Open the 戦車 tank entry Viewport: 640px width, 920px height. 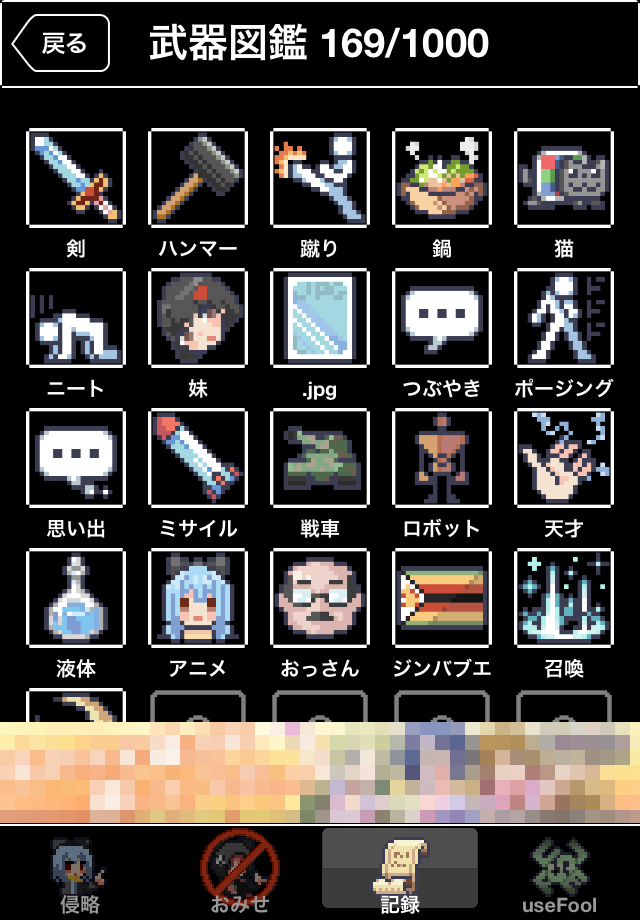point(320,458)
